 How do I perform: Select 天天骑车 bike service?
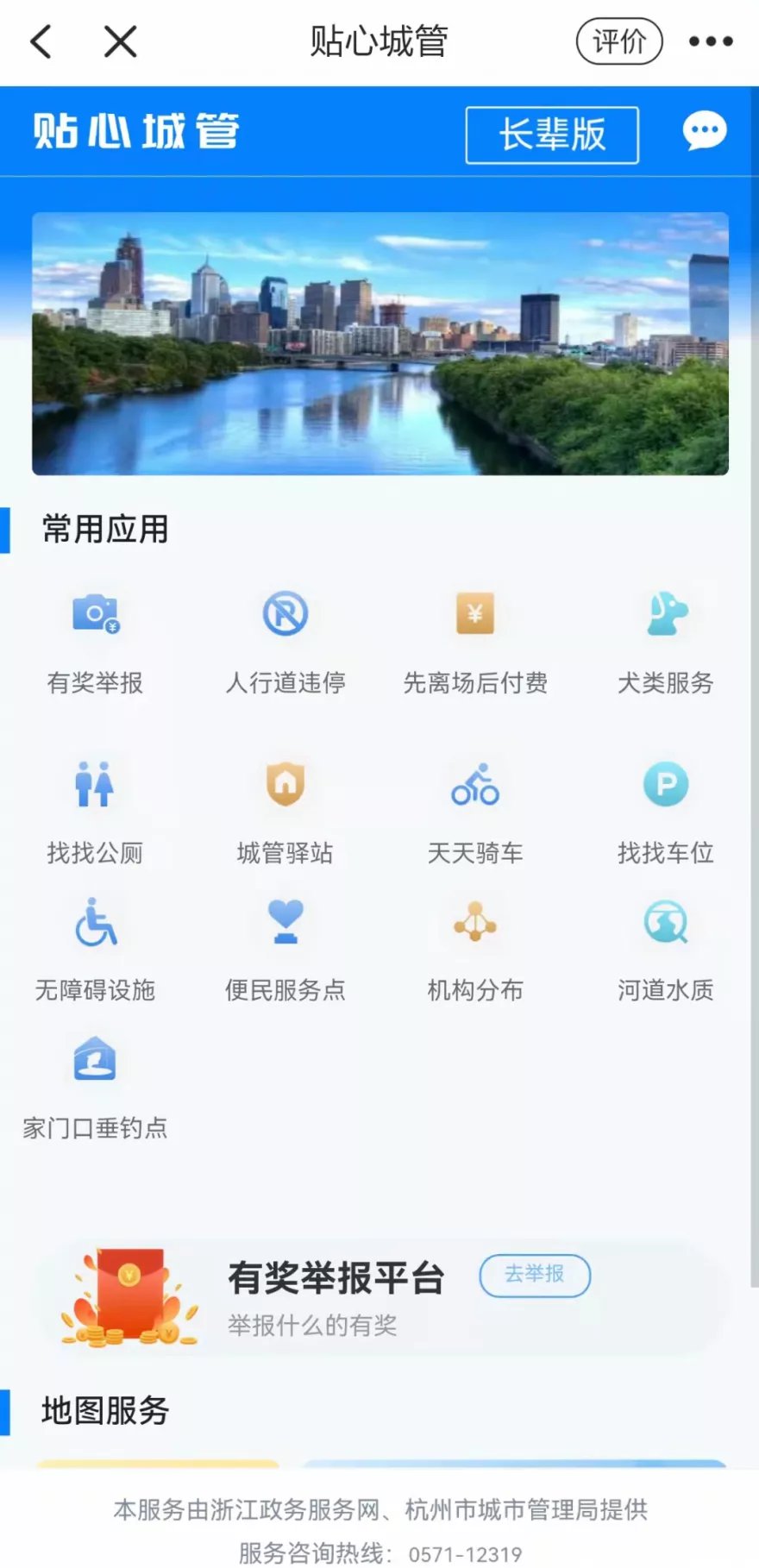pyautogui.click(x=475, y=809)
